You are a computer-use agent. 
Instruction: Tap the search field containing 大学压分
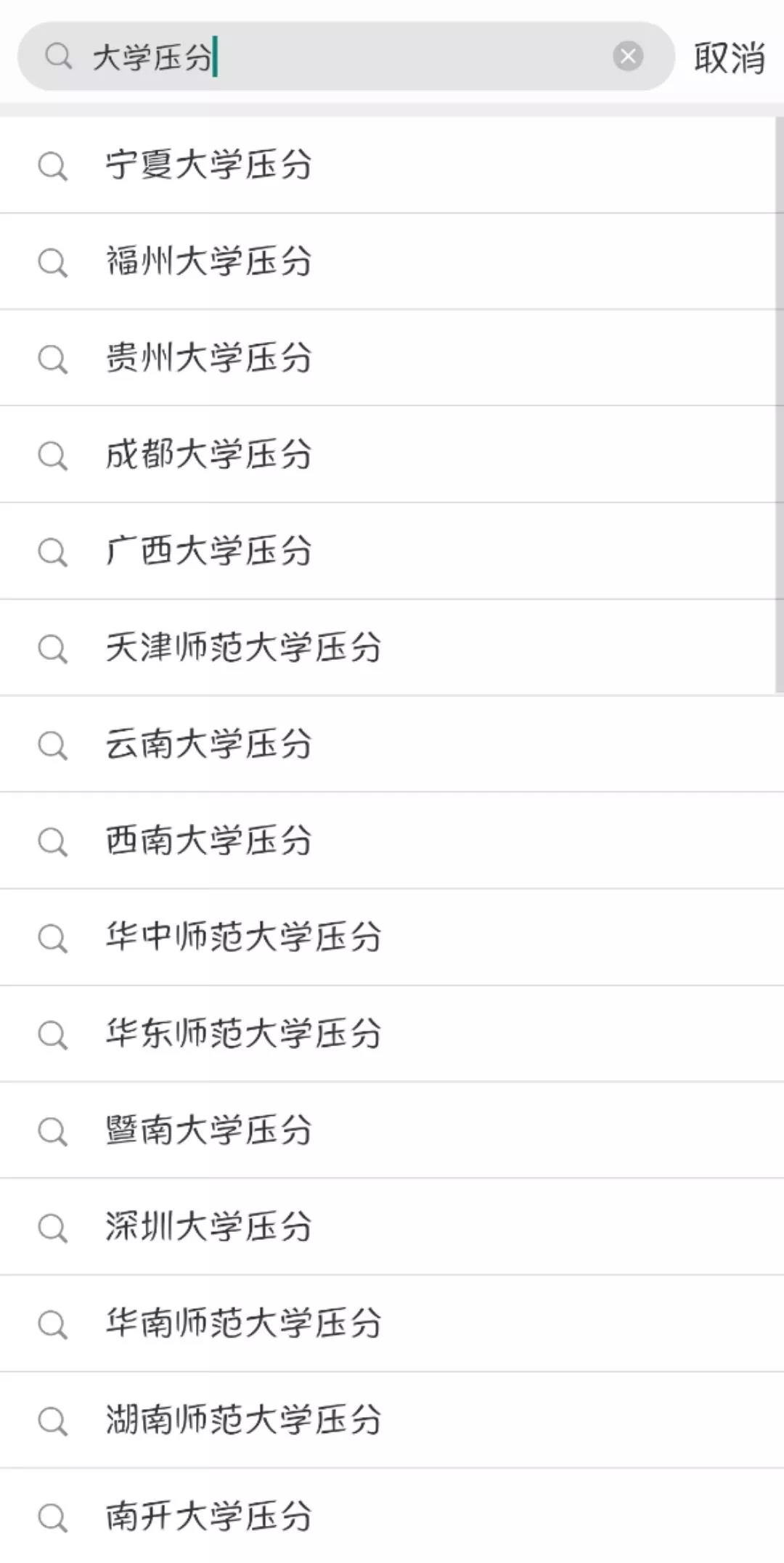tap(346, 57)
